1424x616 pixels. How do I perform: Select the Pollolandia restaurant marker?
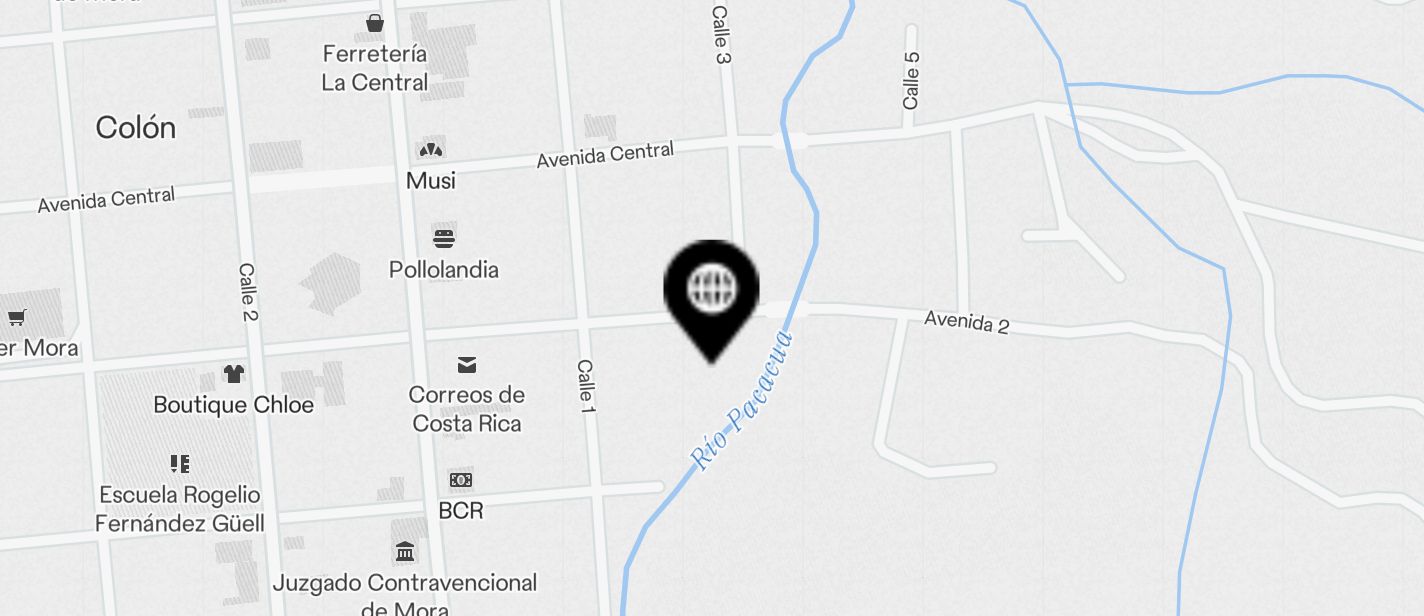point(444,239)
